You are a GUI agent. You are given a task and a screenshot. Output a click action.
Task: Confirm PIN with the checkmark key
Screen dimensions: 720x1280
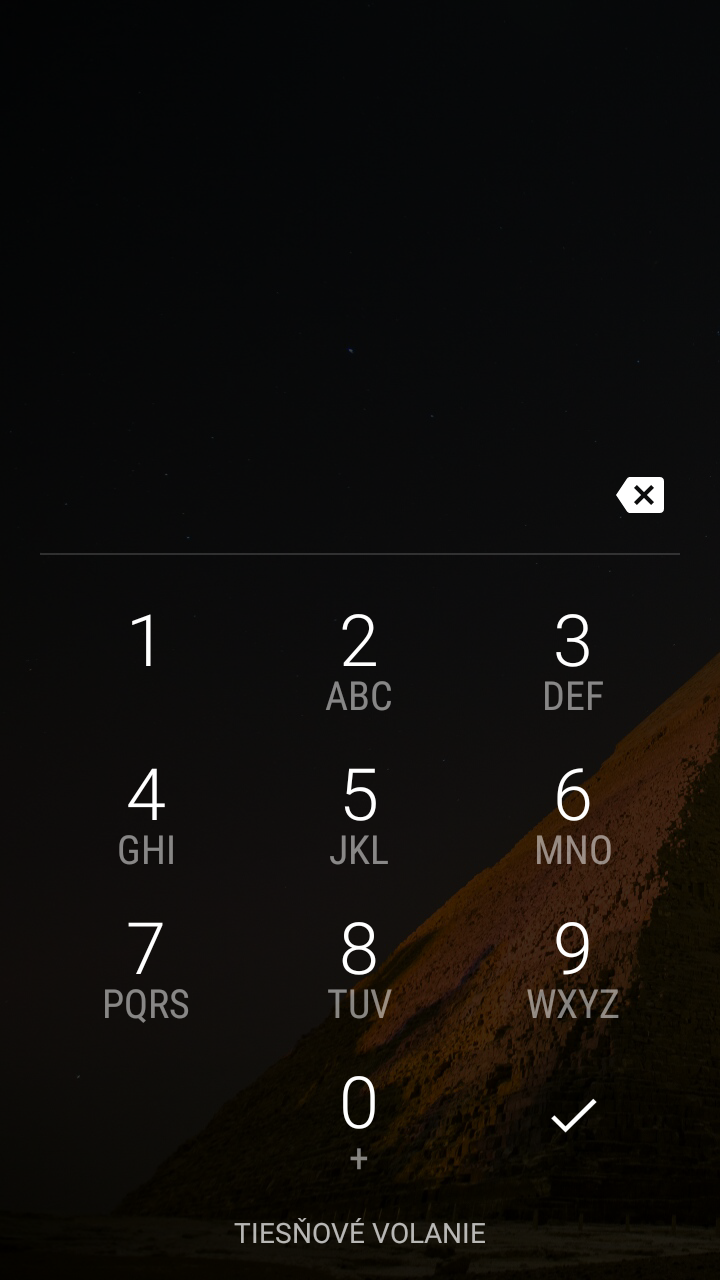pyautogui.click(x=573, y=1116)
